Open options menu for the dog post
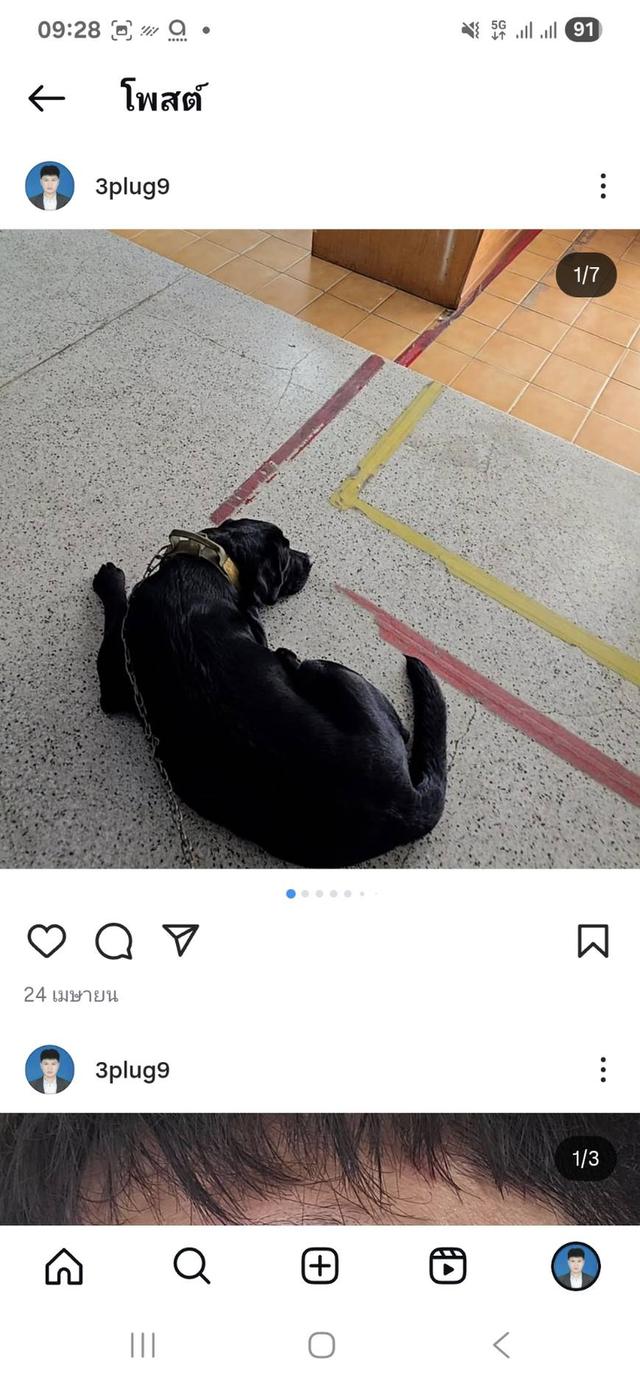 [x=602, y=186]
